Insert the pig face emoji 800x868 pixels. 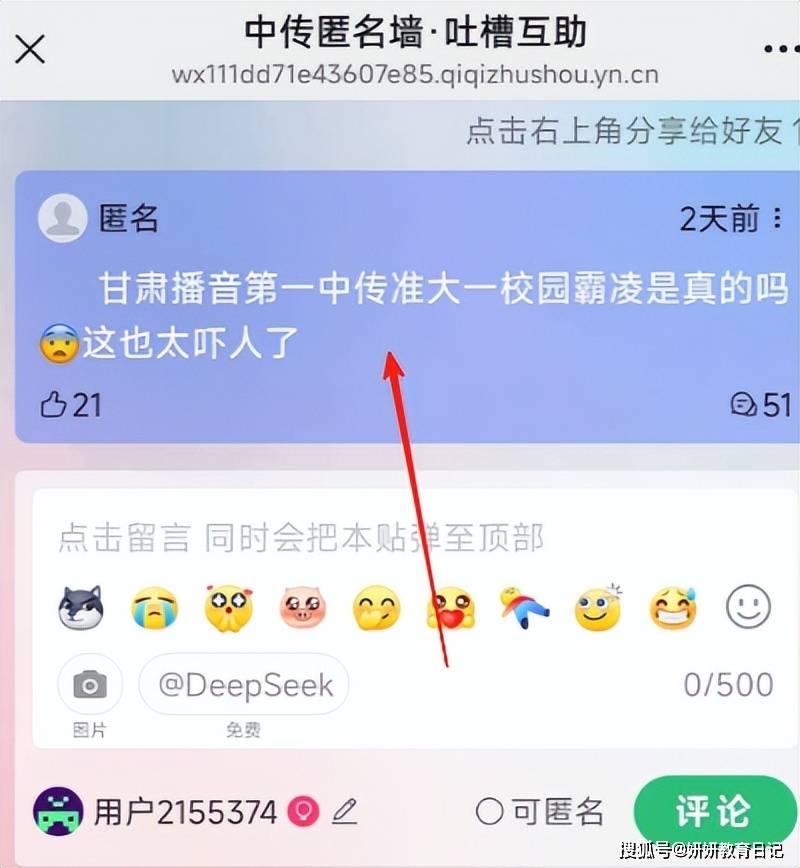click(303, 607)
